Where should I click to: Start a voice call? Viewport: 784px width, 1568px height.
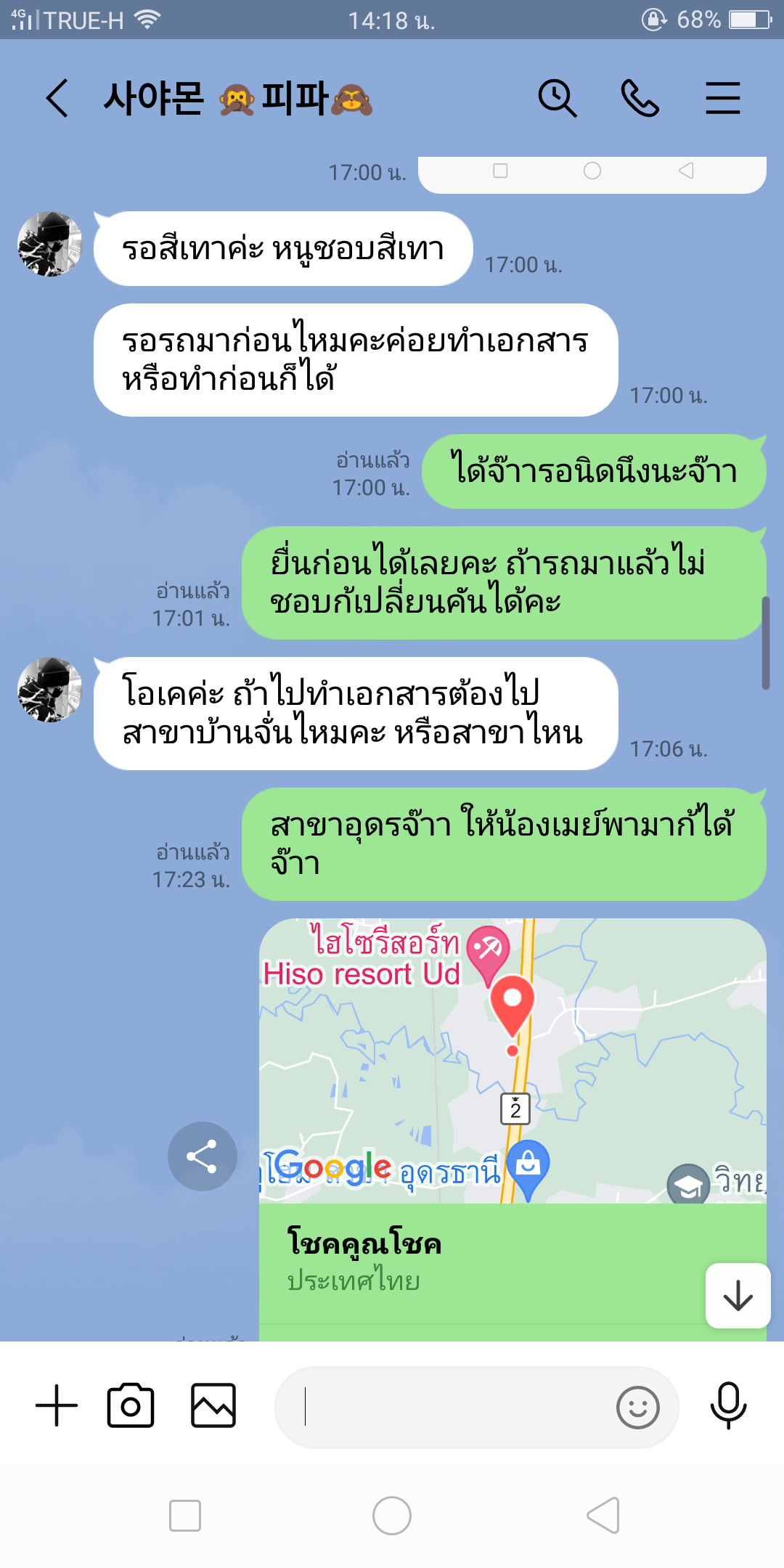coord(640,98)
